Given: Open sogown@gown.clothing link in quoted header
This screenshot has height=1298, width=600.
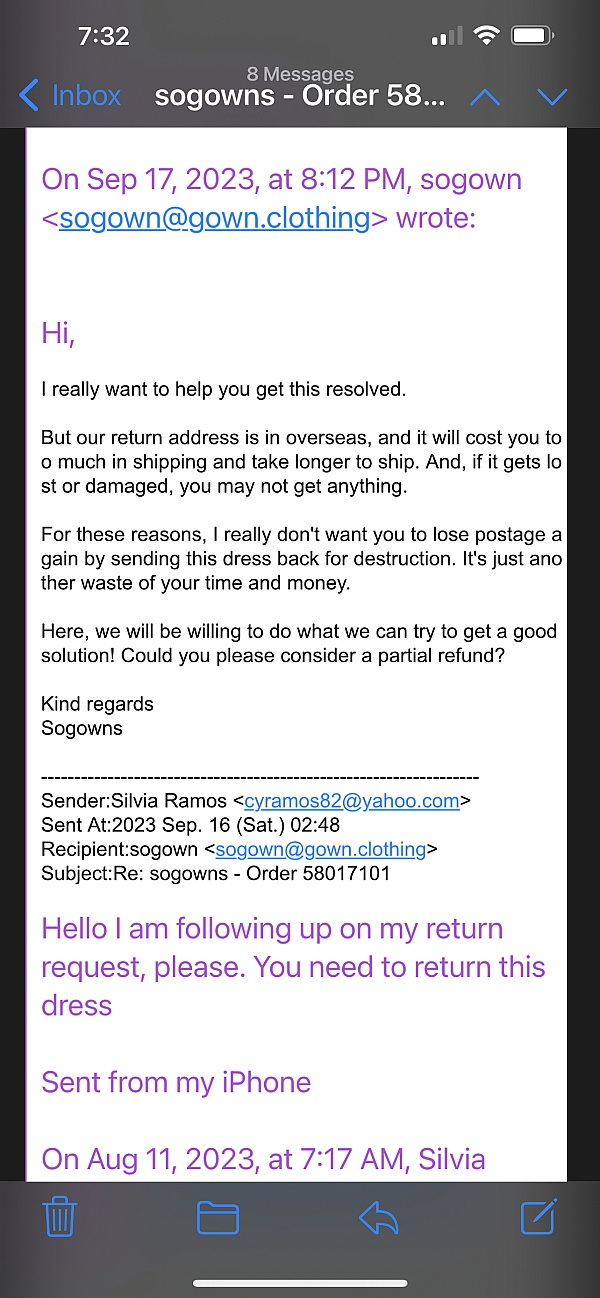Looking at the screenshot, I should (x=214, y=218).
